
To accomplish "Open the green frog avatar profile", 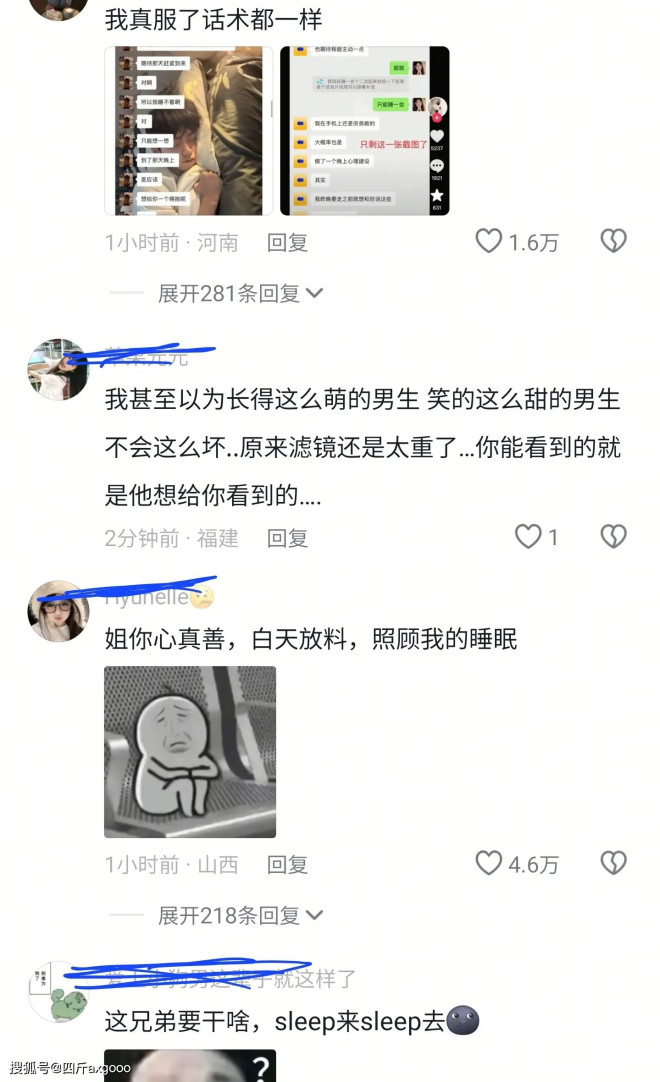I will click(57, 992).
